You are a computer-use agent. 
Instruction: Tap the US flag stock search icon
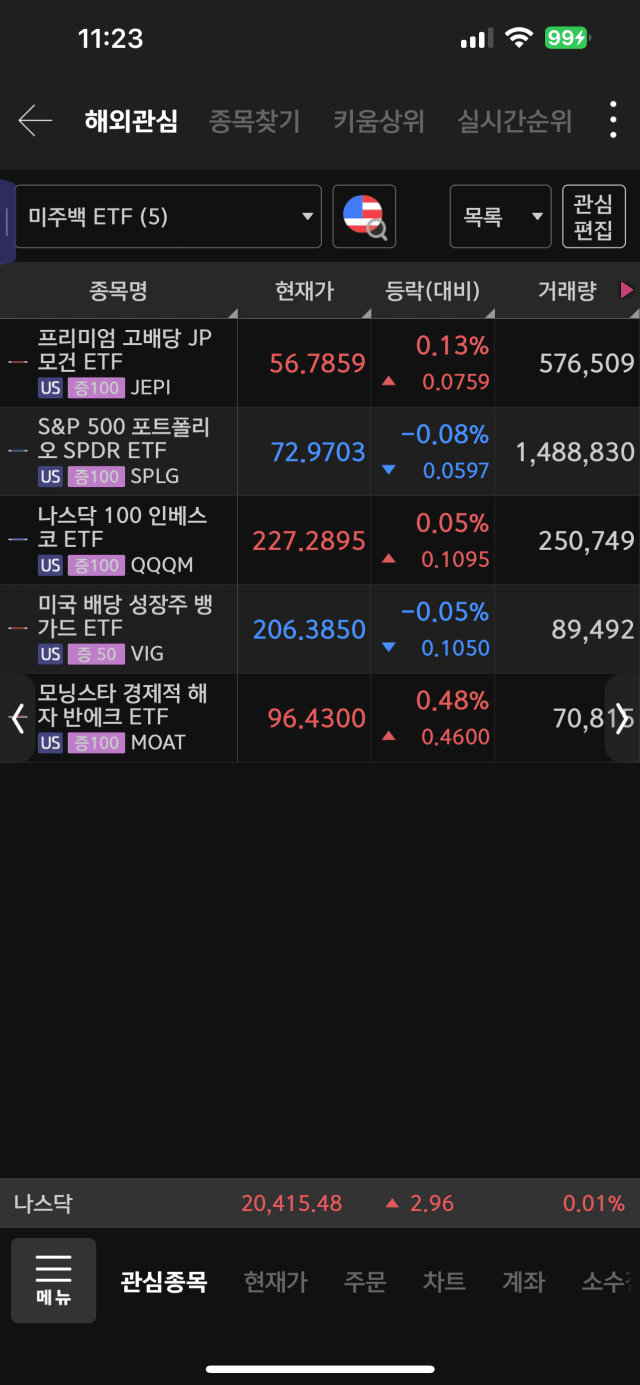click(364, 216)
